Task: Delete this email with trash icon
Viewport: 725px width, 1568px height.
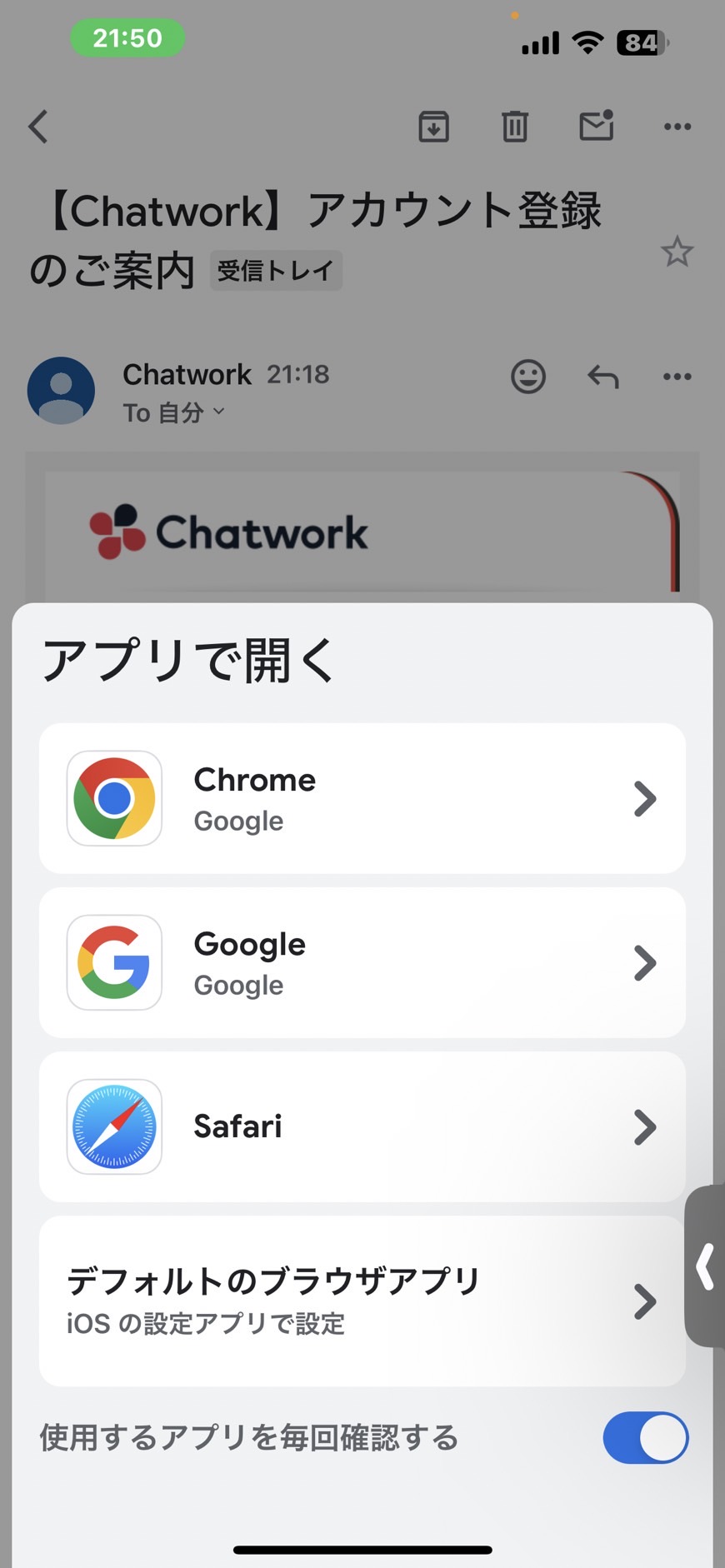Action: (x=515, y=127)
